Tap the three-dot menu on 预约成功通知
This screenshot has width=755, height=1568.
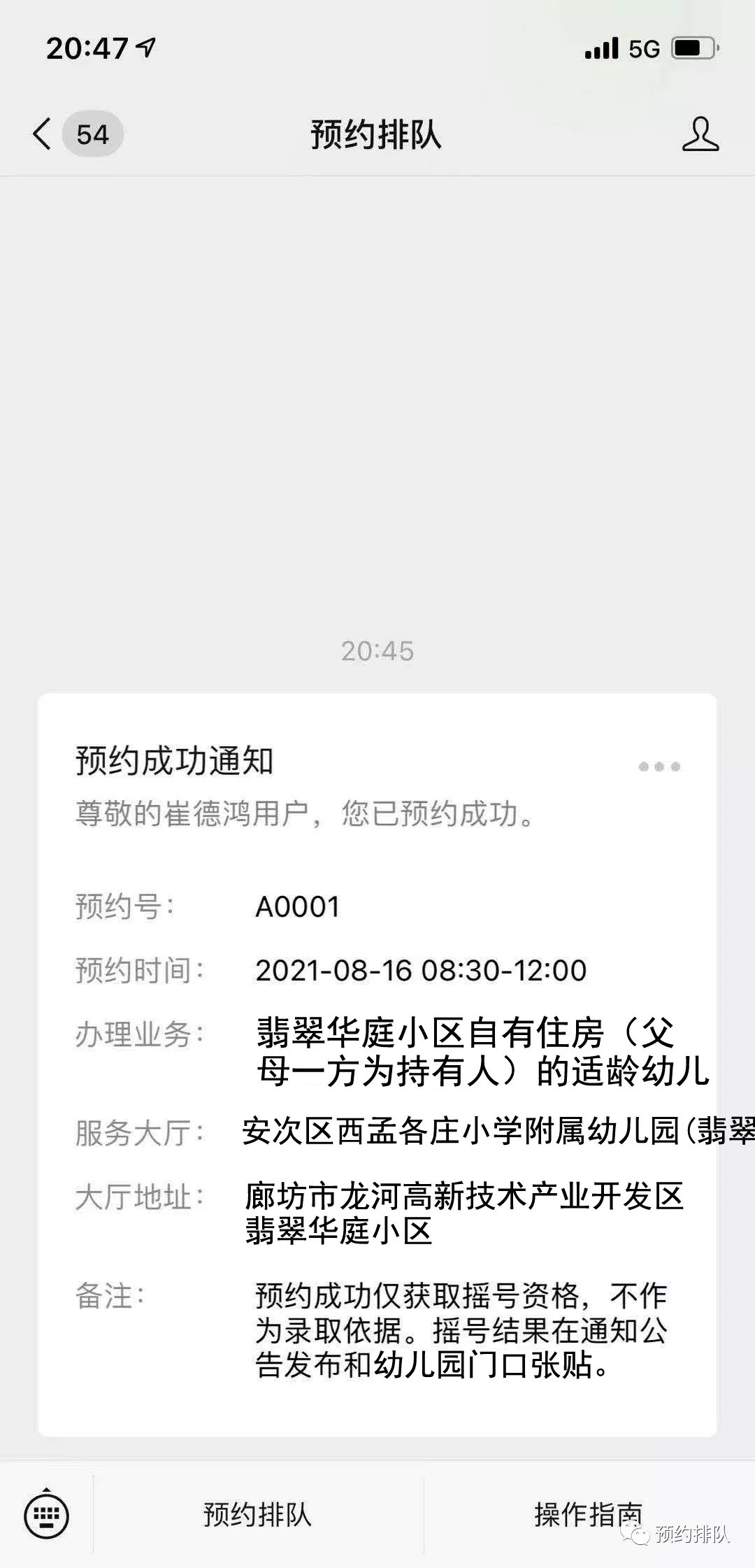(x=659, y=767)
